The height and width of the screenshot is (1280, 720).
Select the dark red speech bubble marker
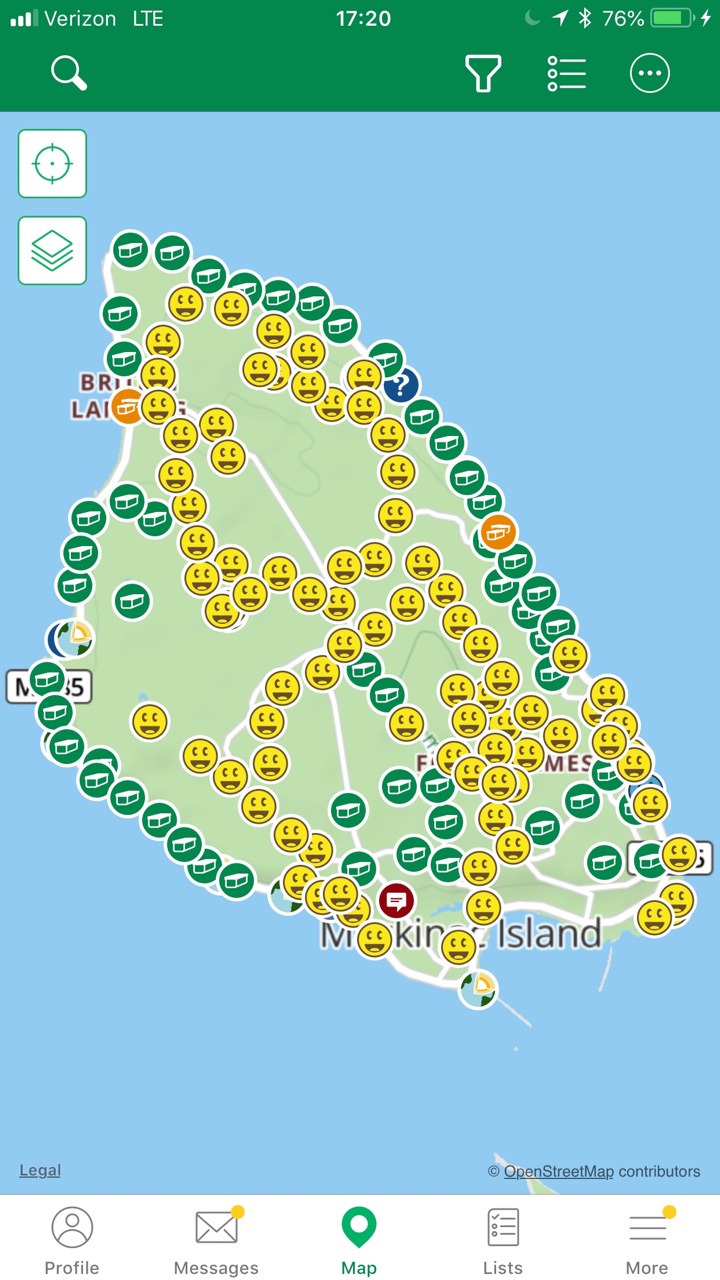(x=397, y=901)
